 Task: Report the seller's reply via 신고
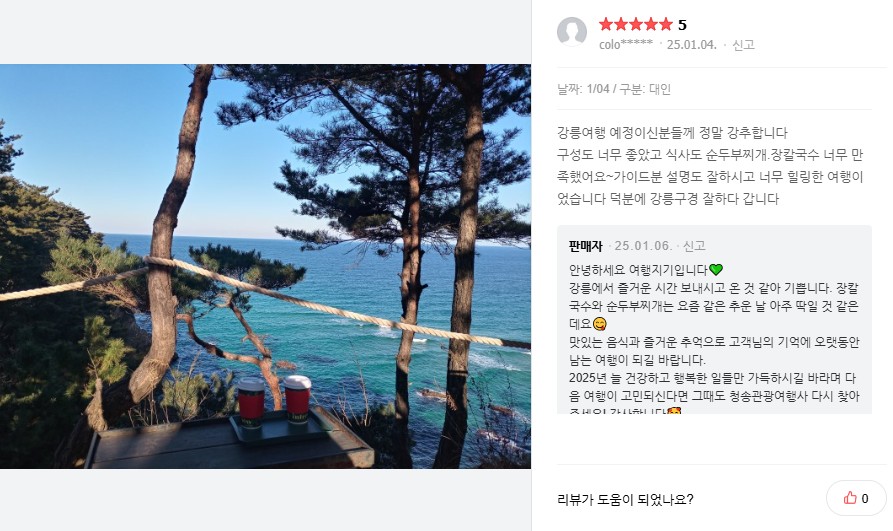coord(694,246)
